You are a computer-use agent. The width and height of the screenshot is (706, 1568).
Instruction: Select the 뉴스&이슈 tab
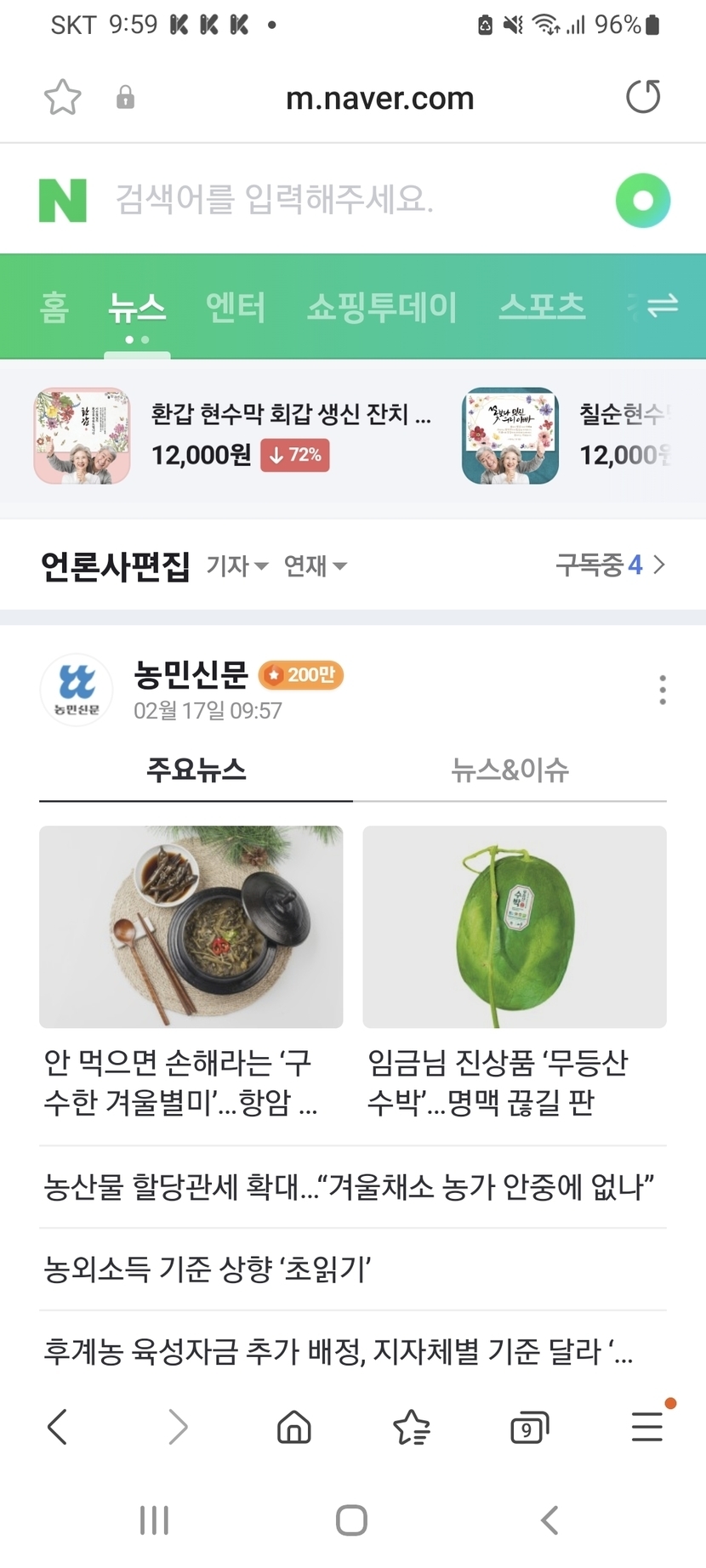[510, 770]
